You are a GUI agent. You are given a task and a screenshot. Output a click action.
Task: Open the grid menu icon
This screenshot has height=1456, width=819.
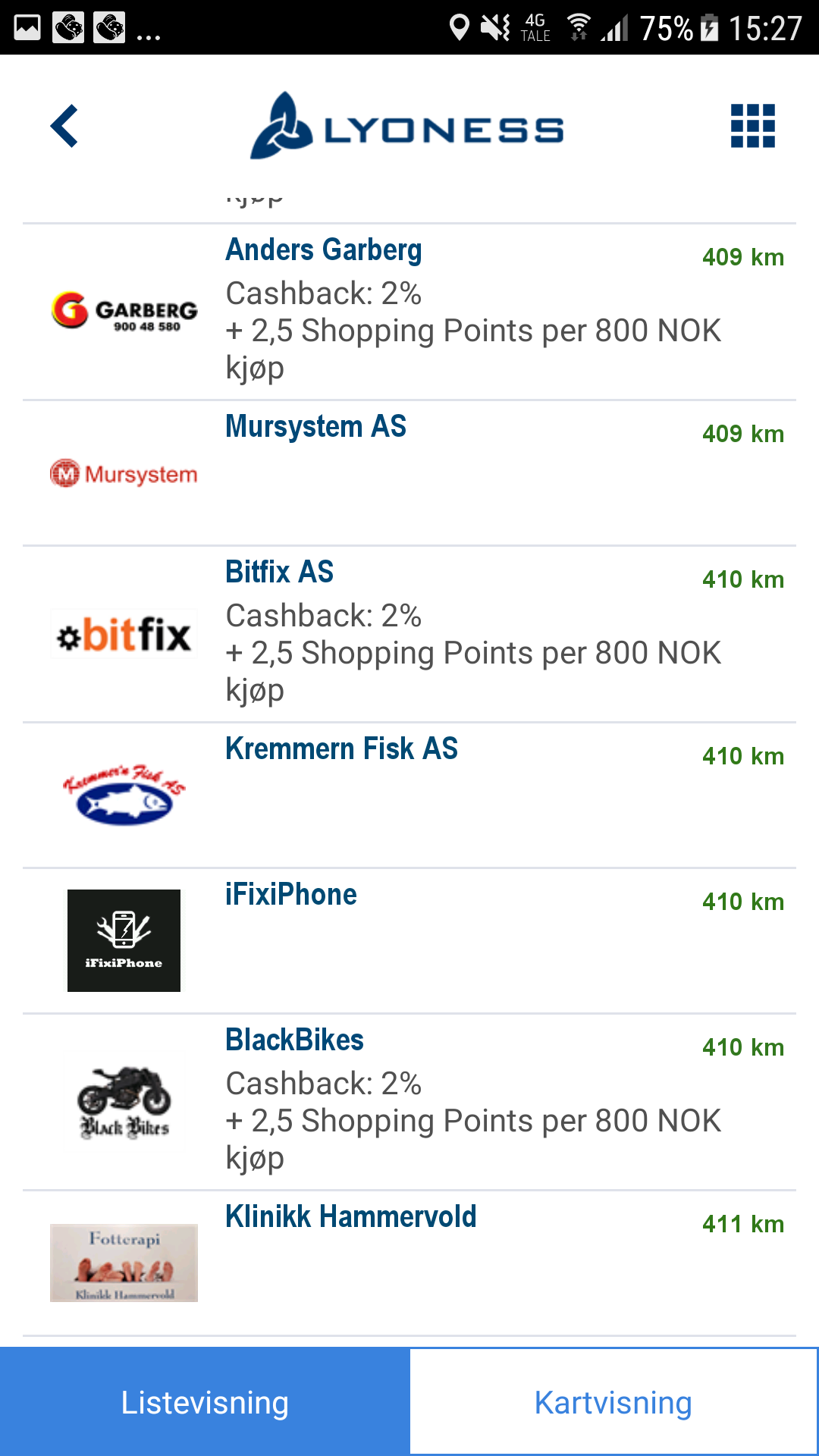coord(752,126)
